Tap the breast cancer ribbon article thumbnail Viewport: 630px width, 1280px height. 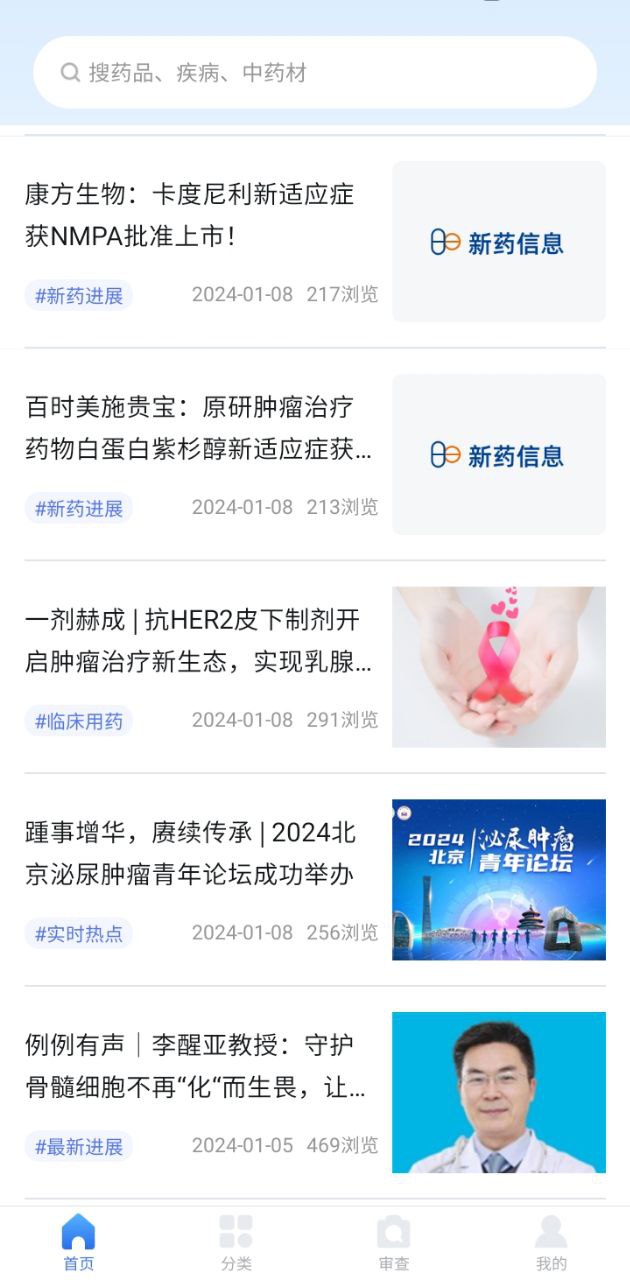(499, 667)
